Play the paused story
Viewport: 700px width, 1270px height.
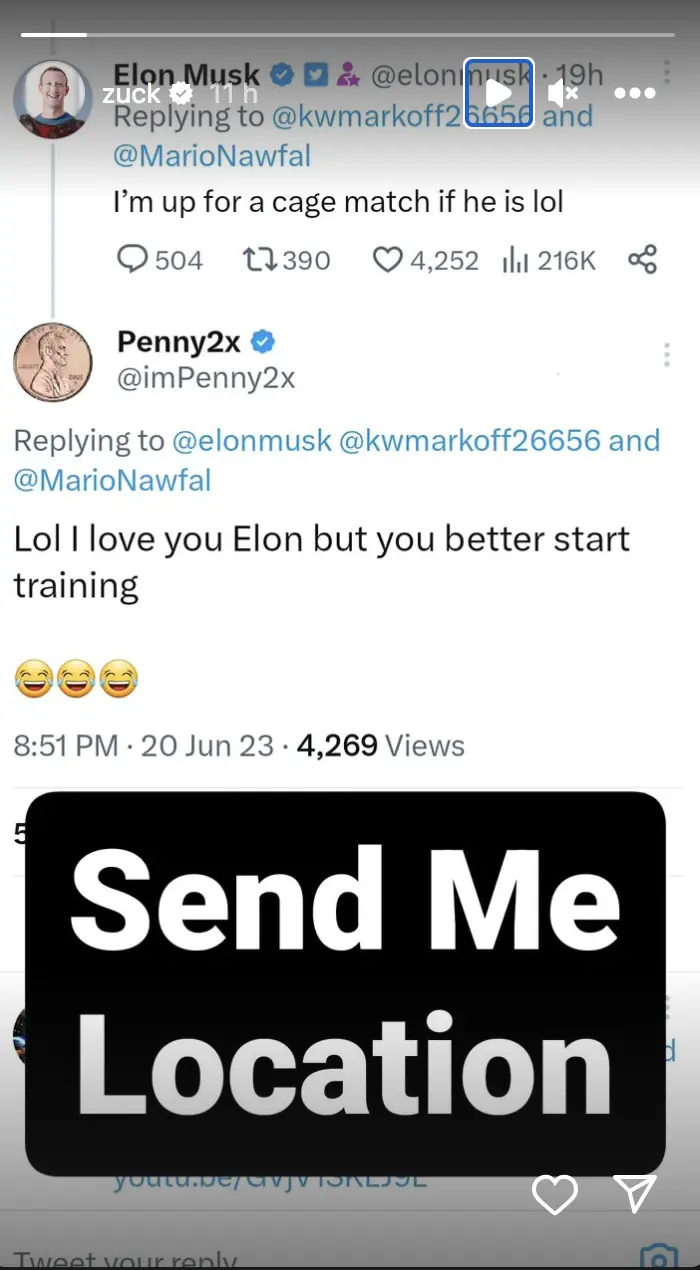point(498,93)
